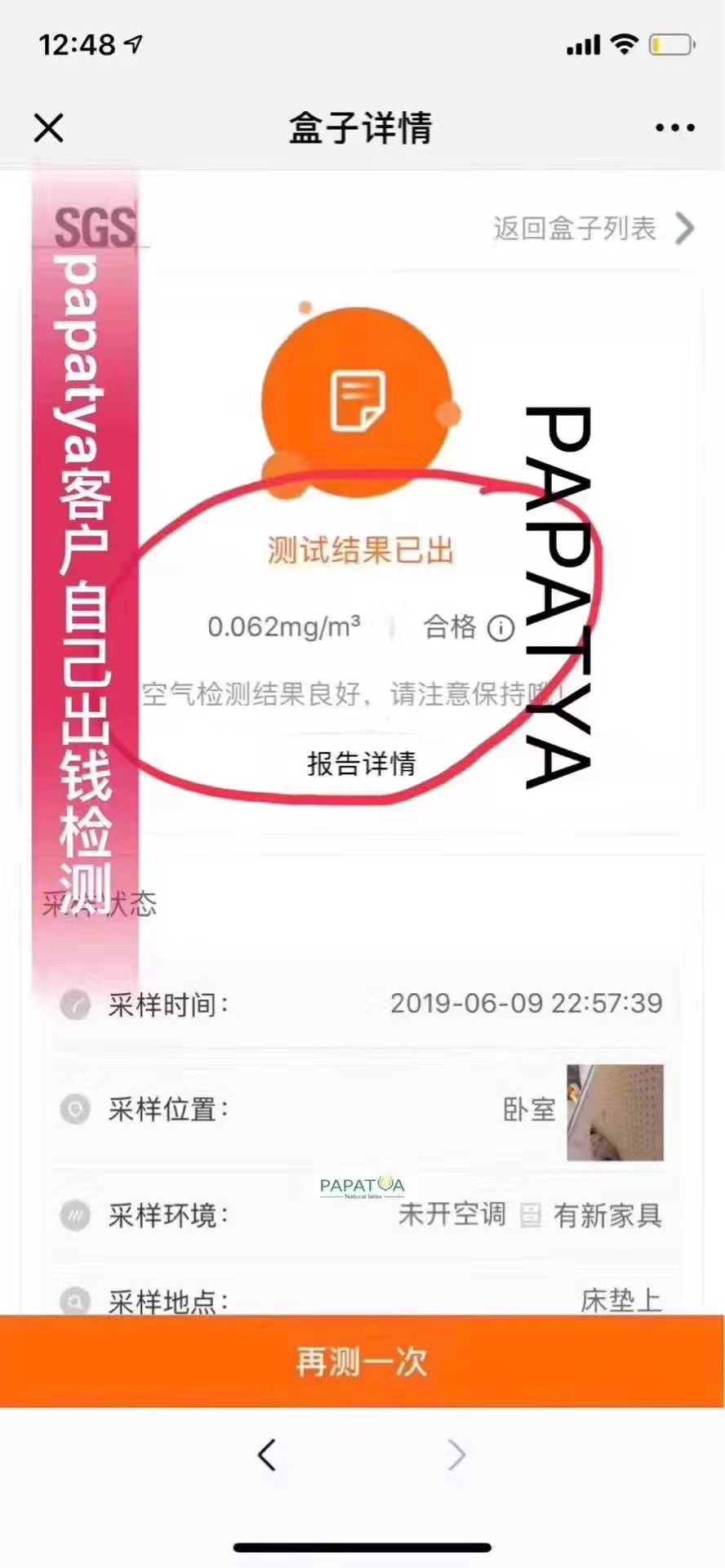The height and width of the screenshot is (1568, 725).
Task: Close the page with the X button
Action: coord(47,127)
